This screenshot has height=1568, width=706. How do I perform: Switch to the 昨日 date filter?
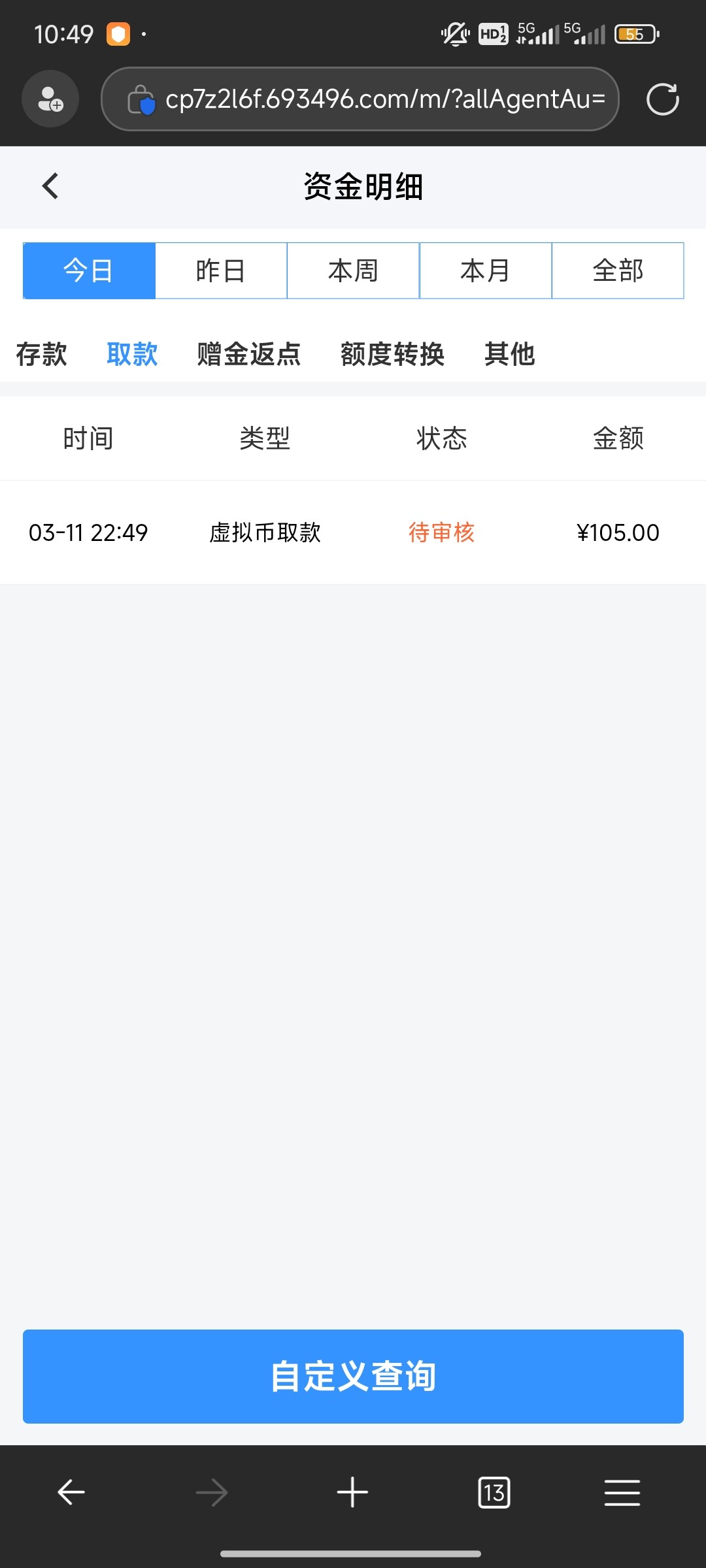221,270
